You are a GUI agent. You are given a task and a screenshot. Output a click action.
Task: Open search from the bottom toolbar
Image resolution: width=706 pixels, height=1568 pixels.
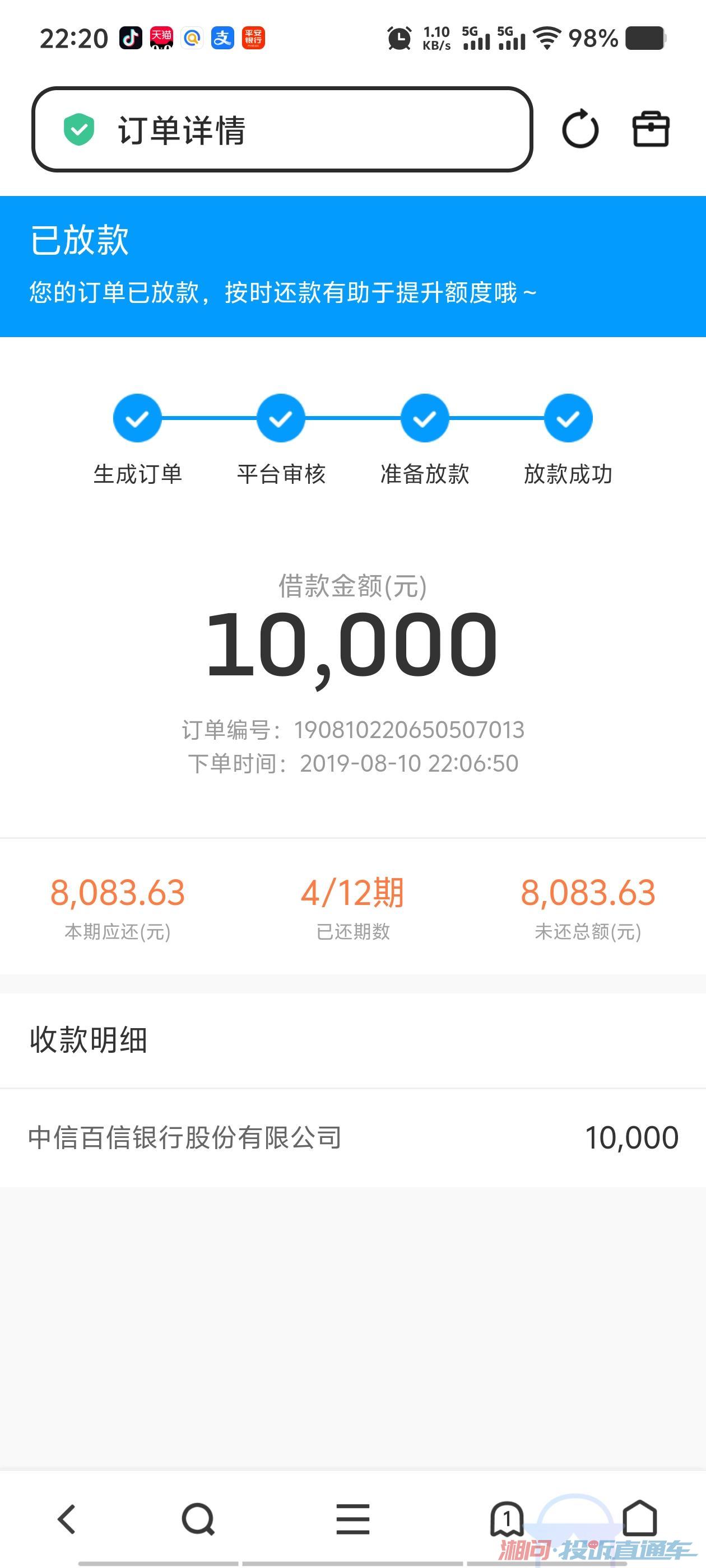coord(198,1519)
